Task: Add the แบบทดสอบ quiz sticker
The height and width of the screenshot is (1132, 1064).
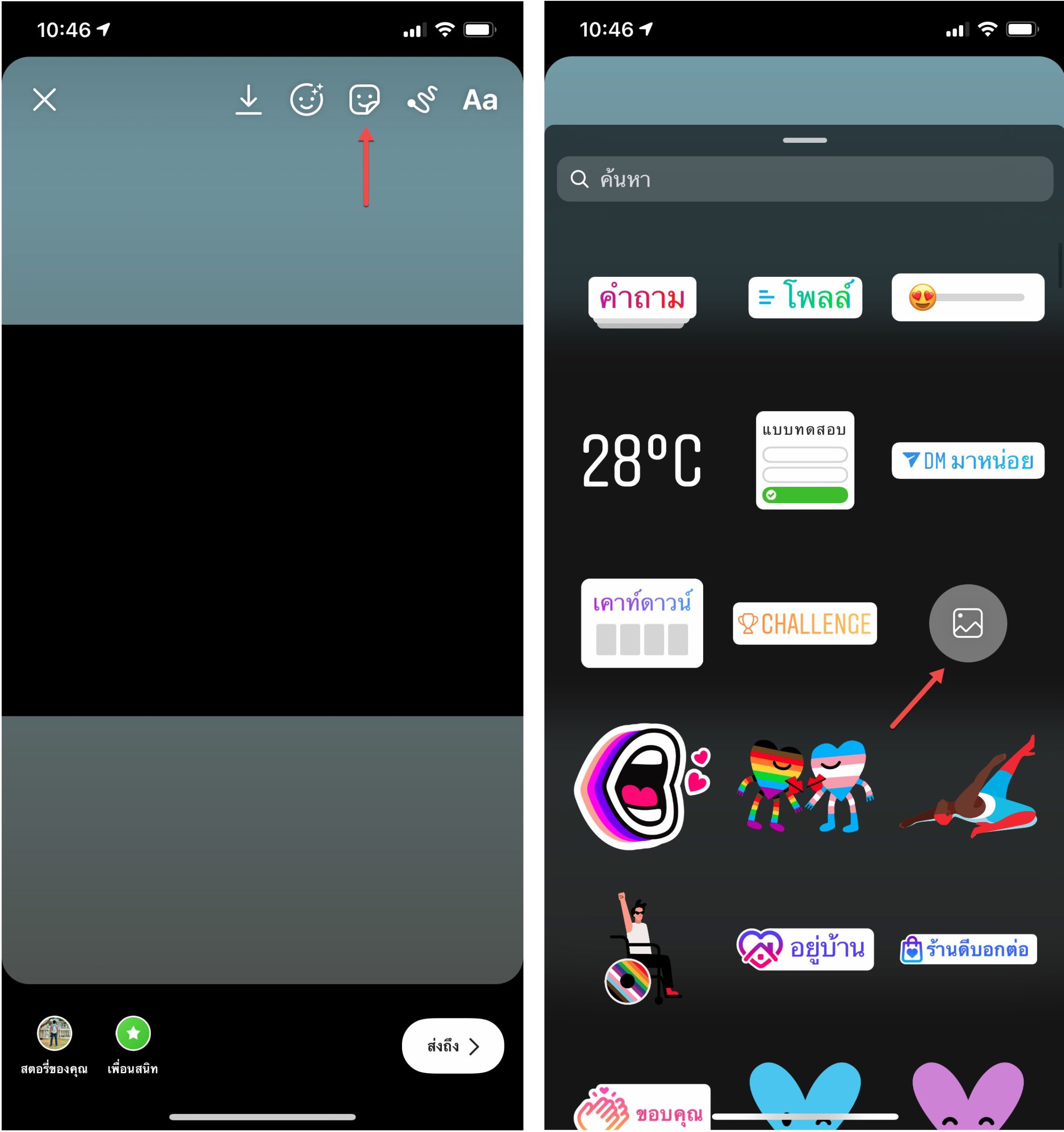Action: 805,460
